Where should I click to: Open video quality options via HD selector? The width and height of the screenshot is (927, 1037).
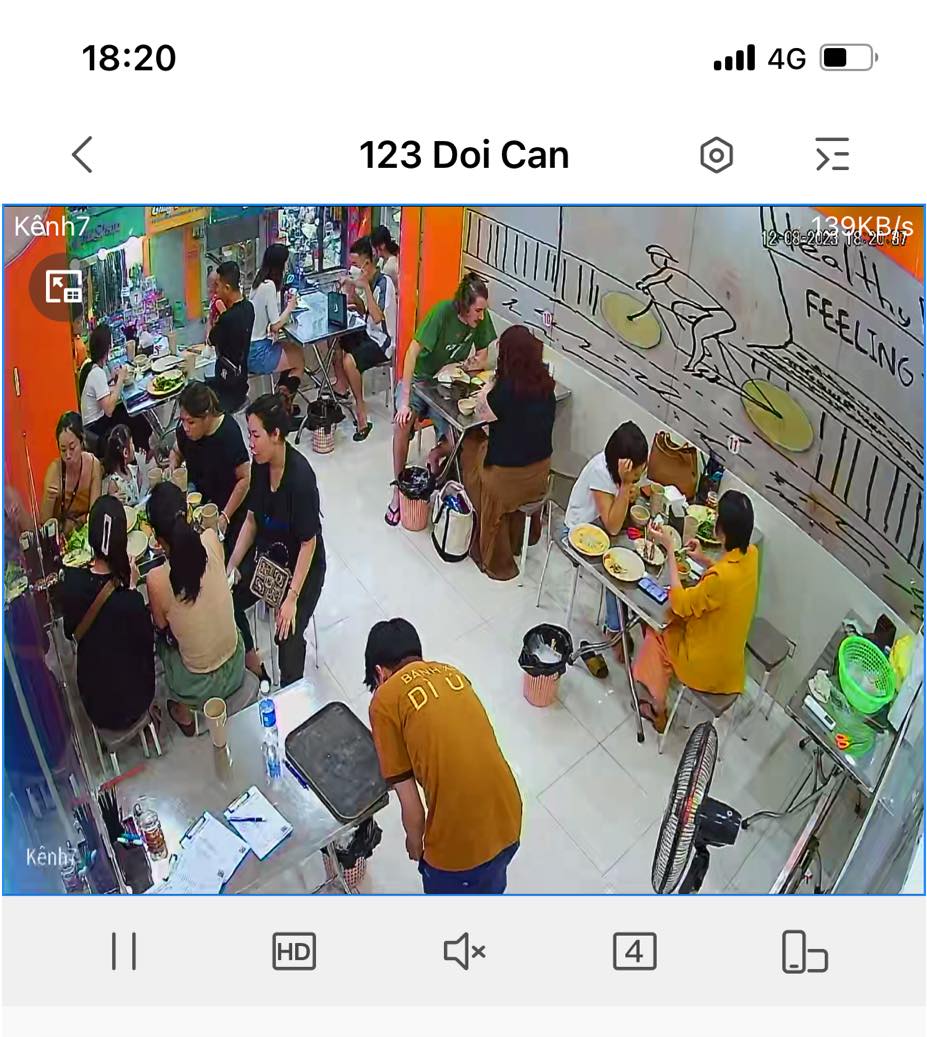(x=291, y=951)
